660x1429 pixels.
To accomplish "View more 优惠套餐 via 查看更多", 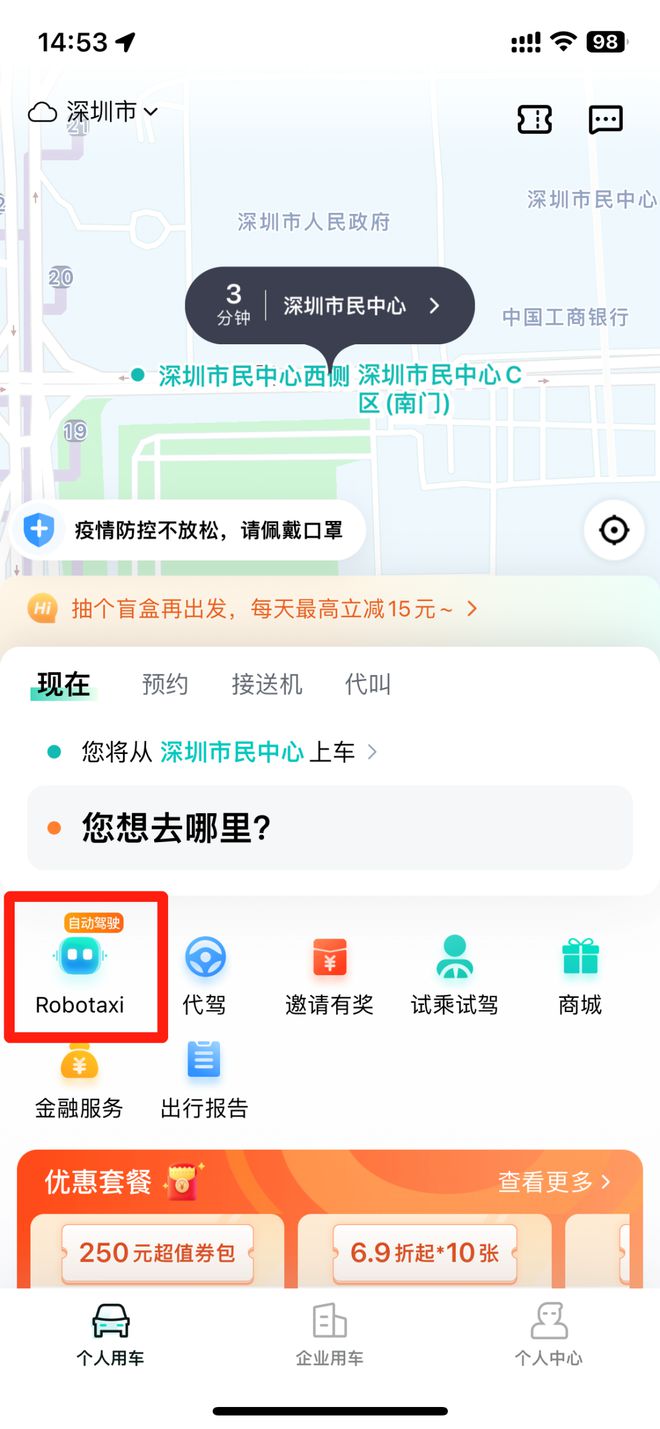I will [x=555, y=1182].
